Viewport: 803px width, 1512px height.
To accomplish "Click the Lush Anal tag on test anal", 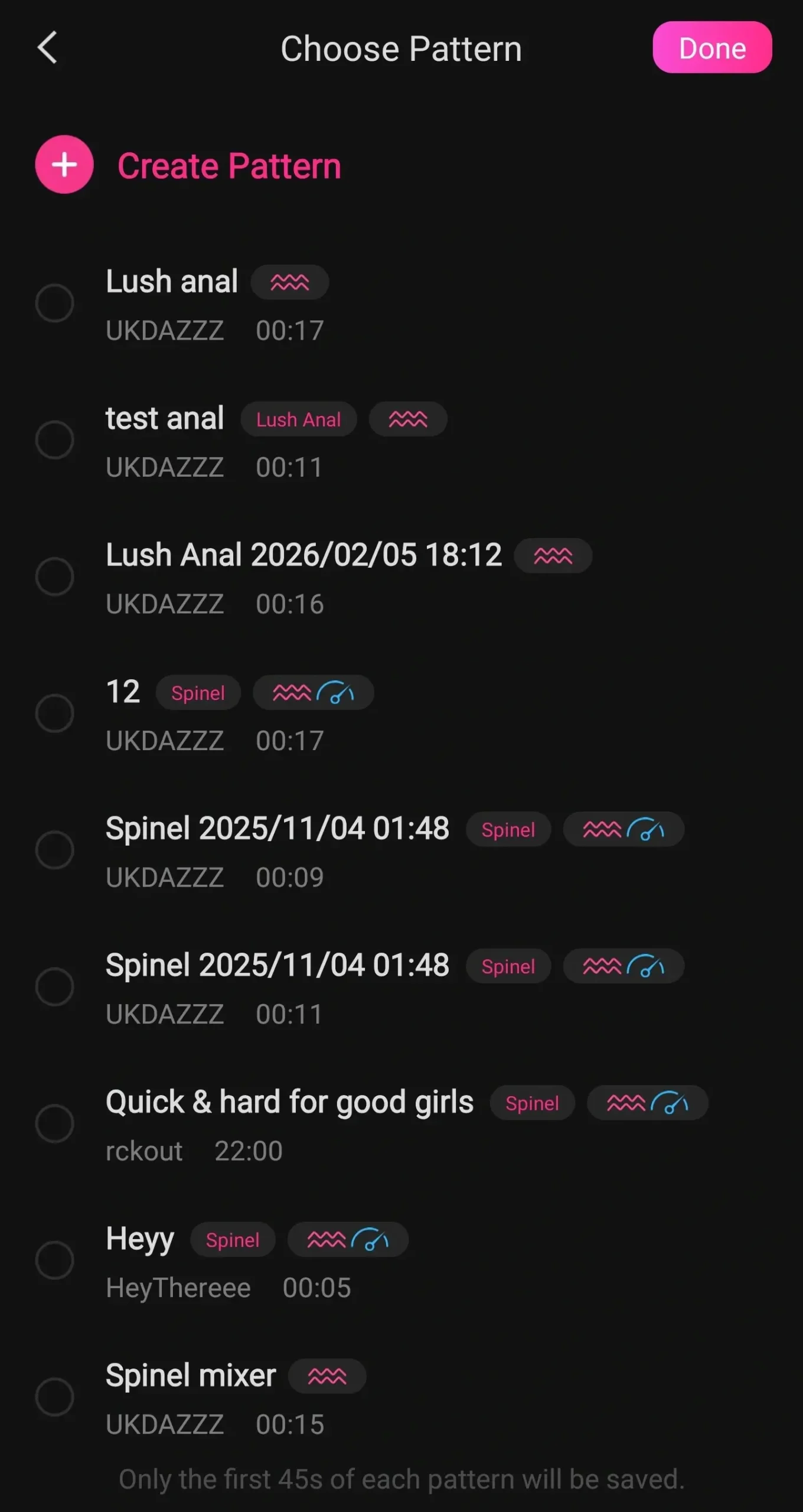I will [298, 419].
